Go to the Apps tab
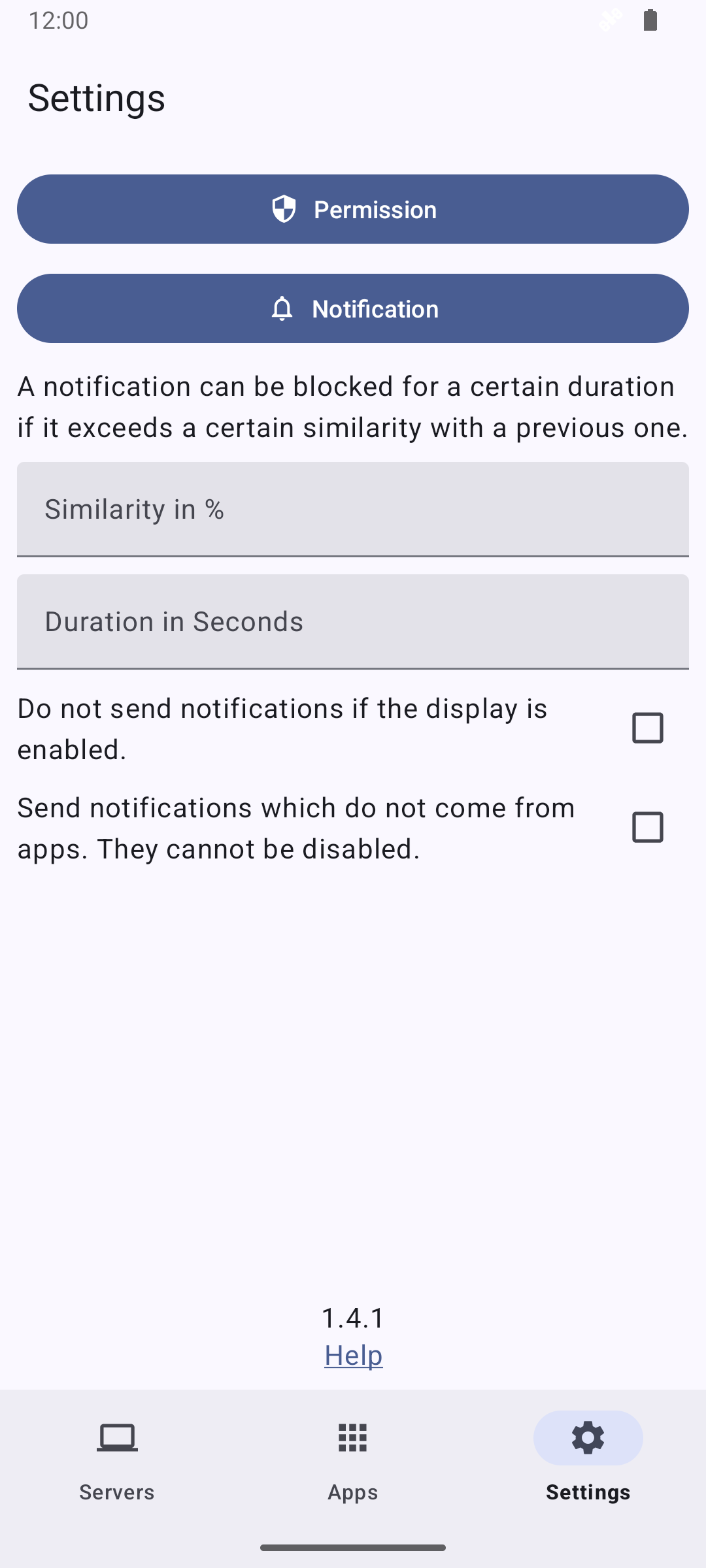 click(x=353, y=1458)
